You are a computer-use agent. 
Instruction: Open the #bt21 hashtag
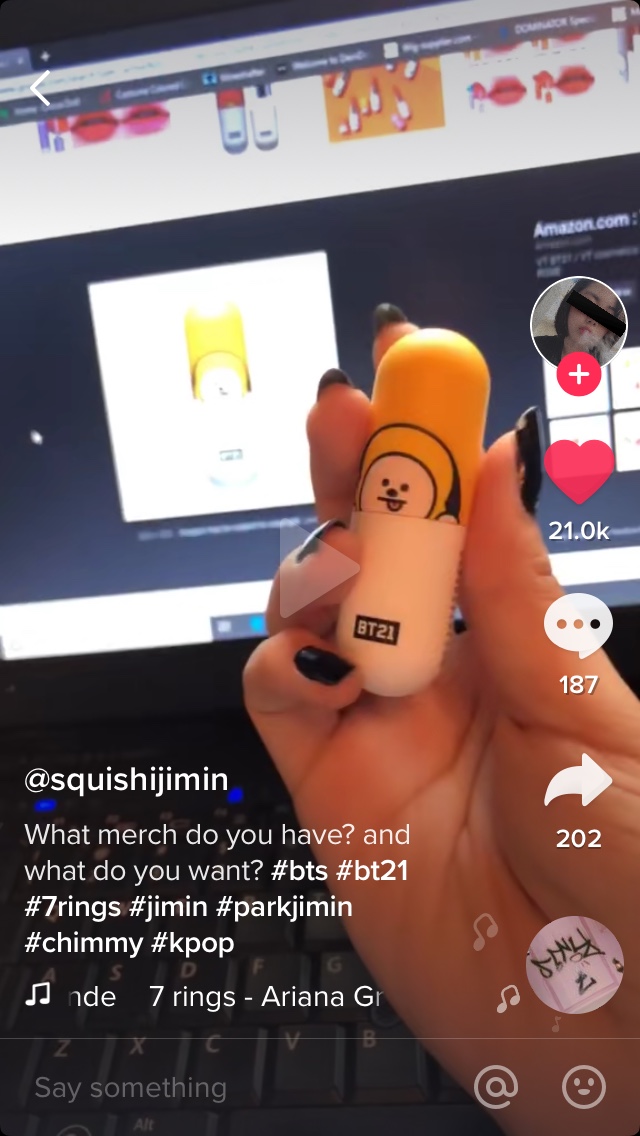pyautogui.click(x=372, y=870)
